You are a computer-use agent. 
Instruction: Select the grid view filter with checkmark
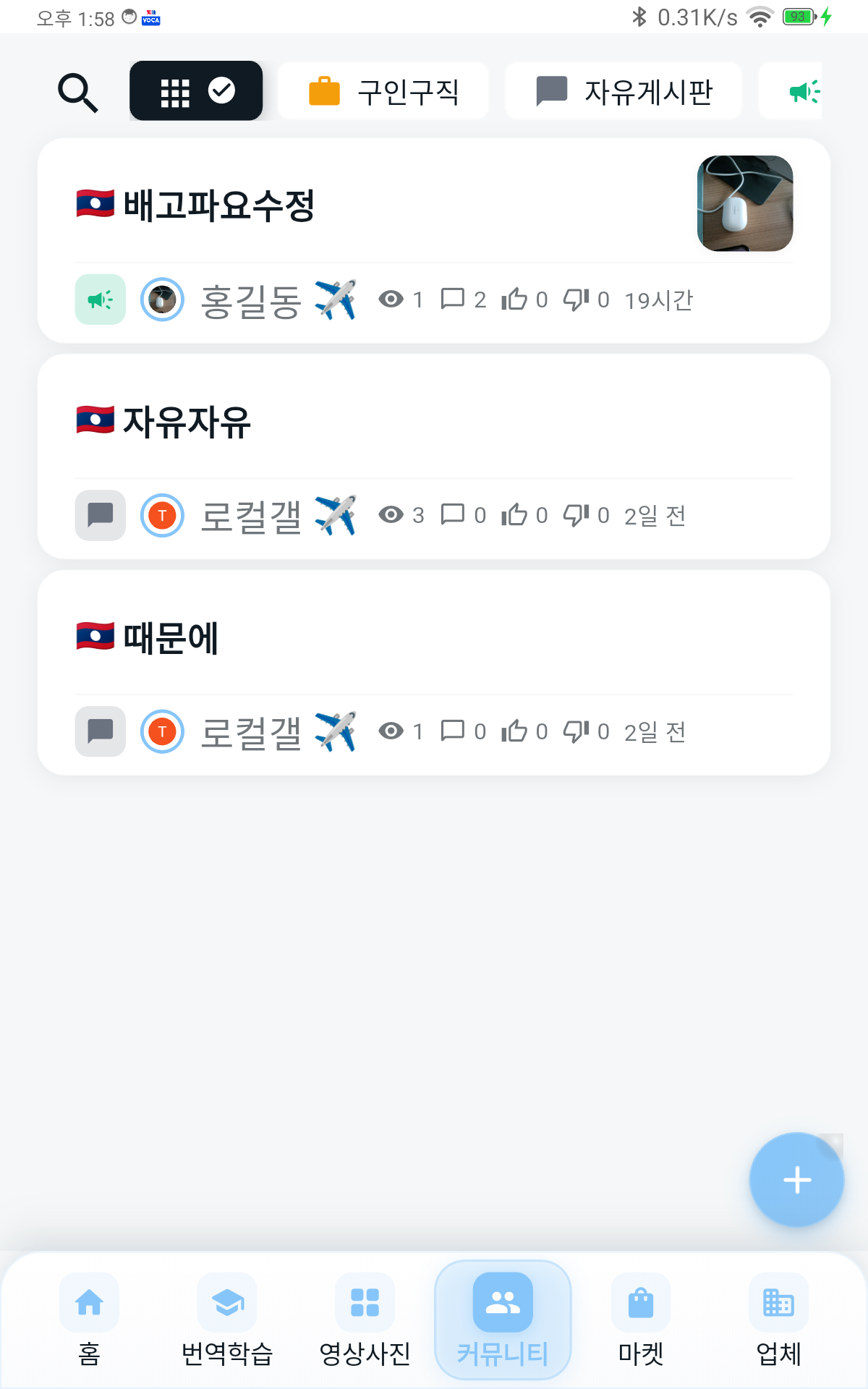[195, 90]
